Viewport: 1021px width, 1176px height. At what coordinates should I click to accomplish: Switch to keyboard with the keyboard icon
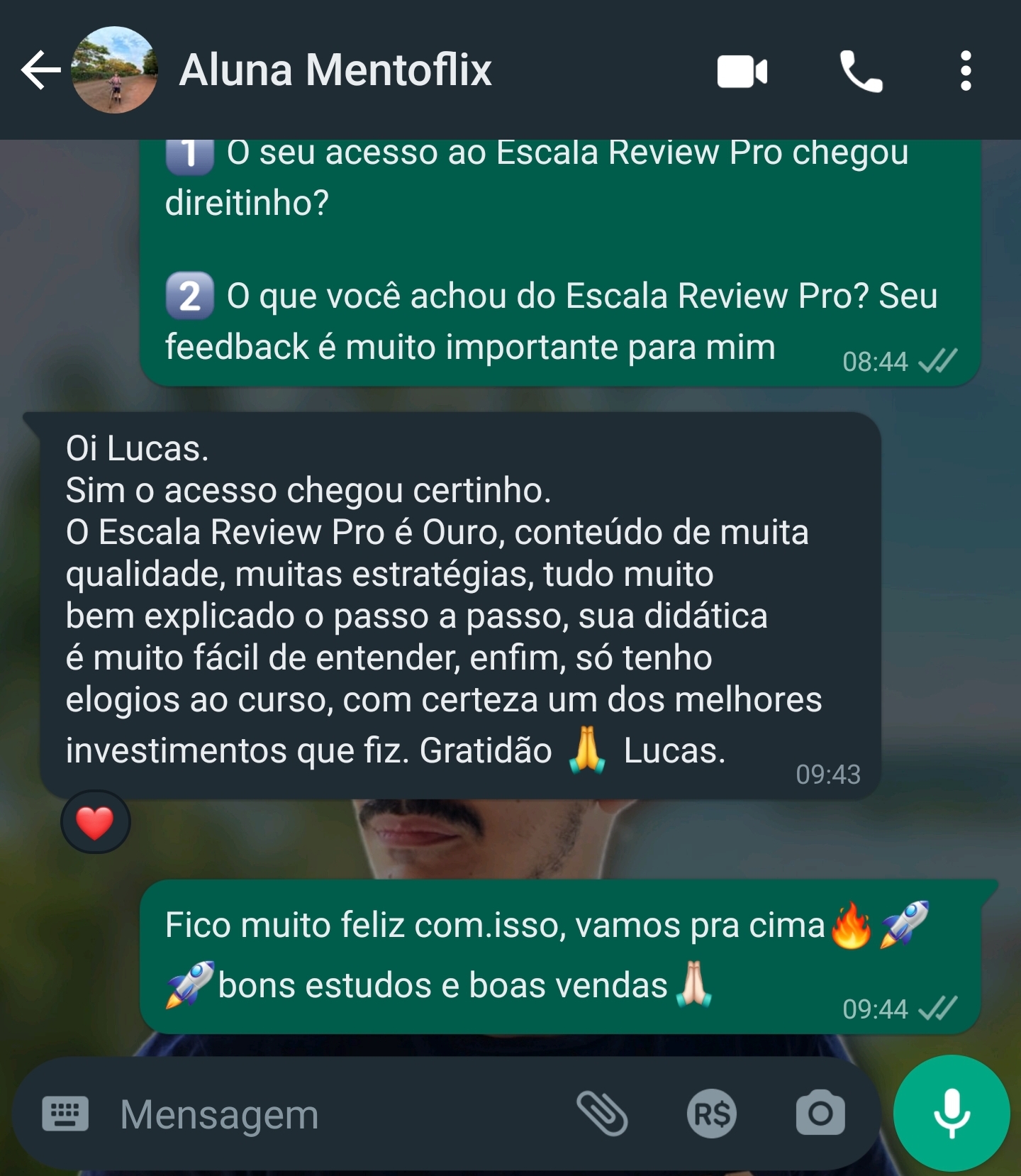[65, 1114]
